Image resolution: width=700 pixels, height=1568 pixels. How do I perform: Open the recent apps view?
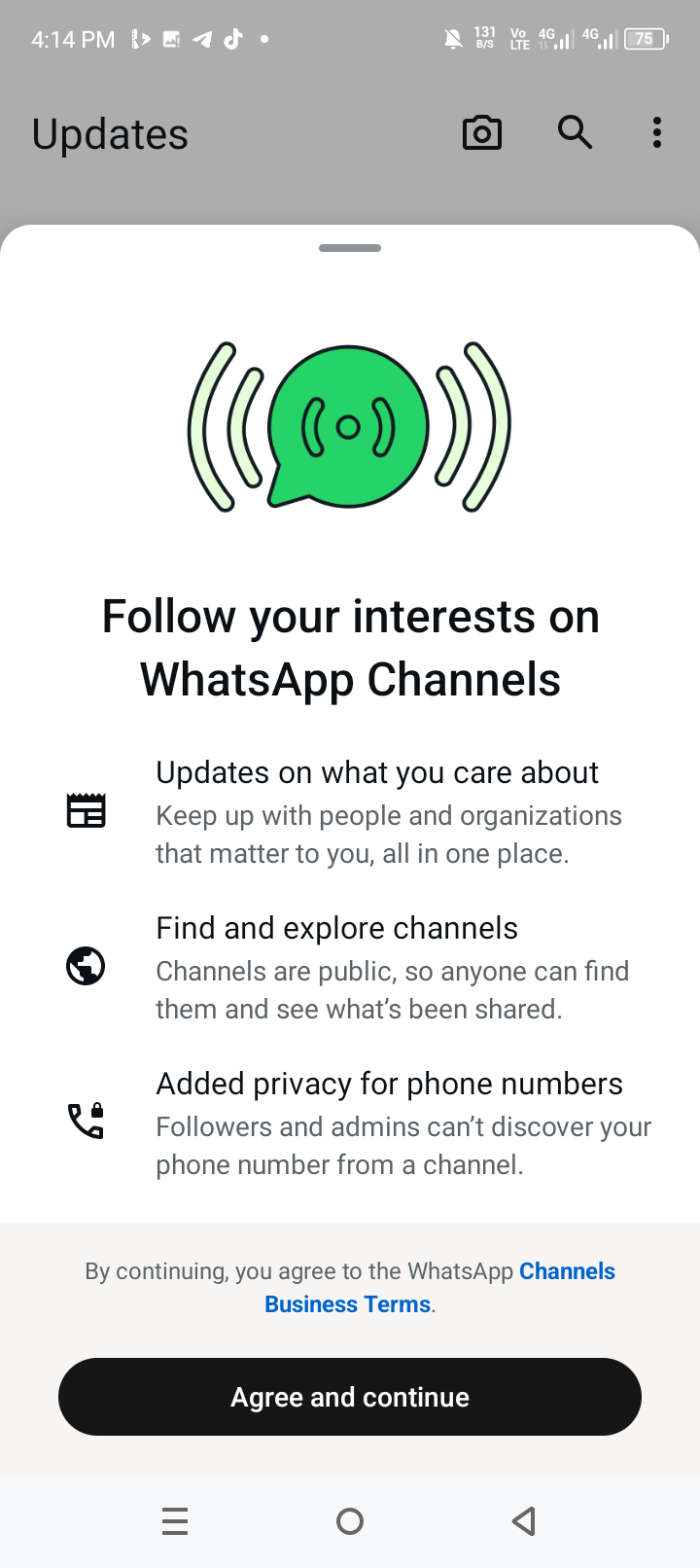175,1520
